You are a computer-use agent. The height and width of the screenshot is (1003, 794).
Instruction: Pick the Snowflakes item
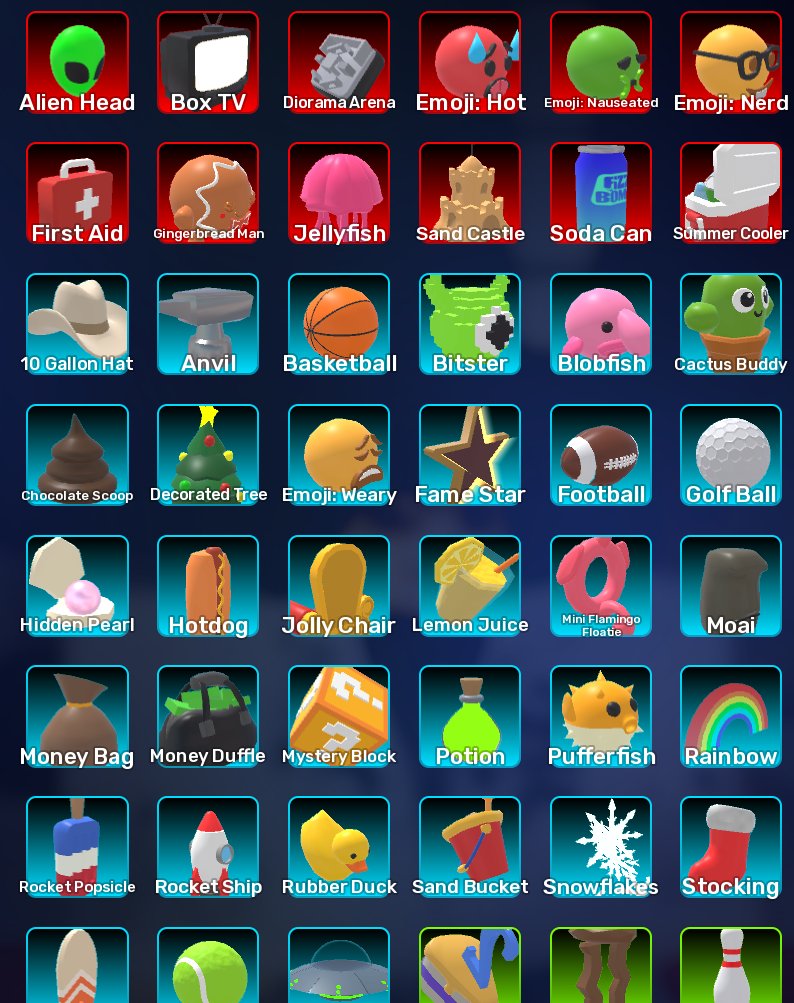coord(601,848)
